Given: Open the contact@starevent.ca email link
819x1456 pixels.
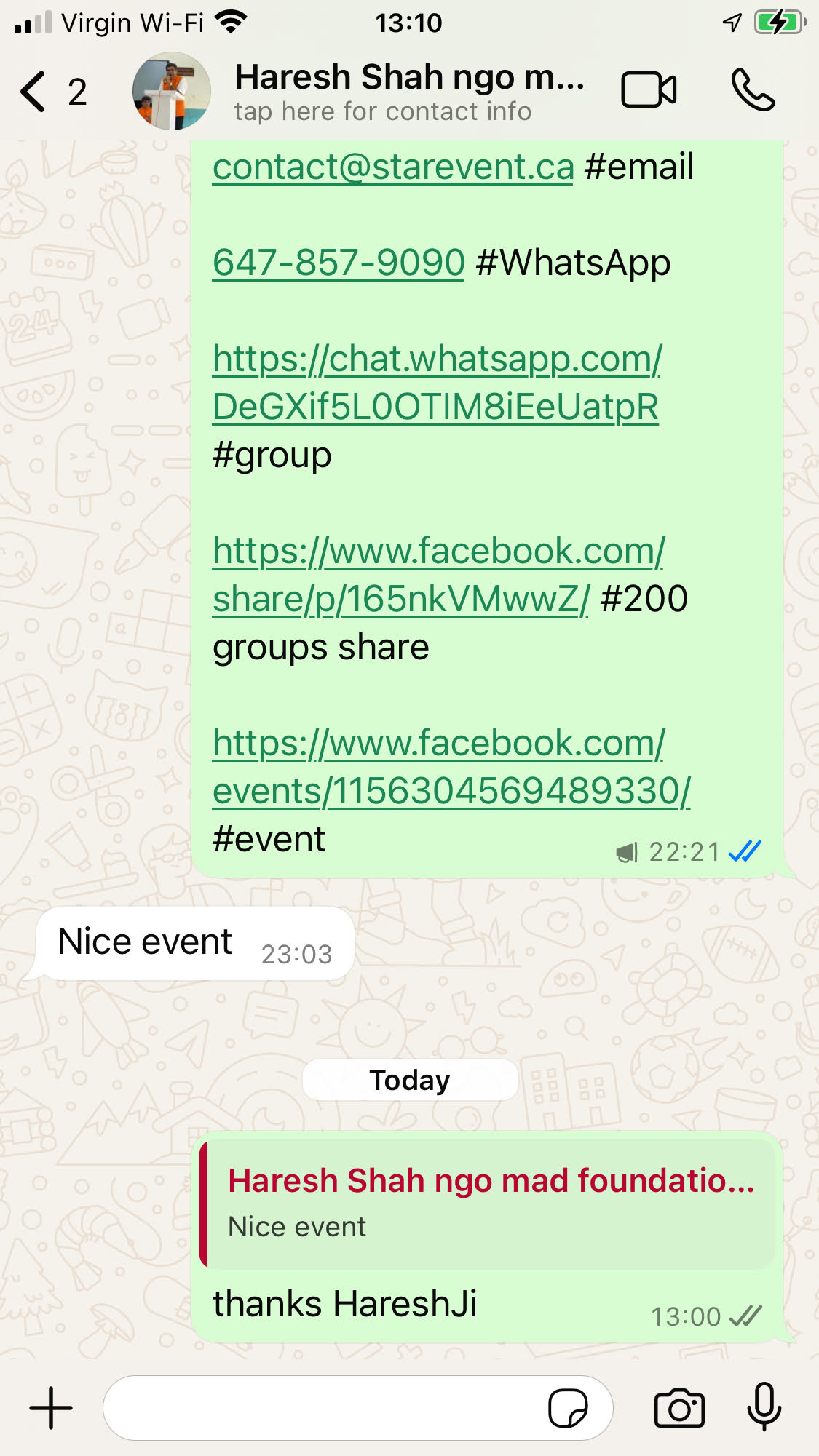Looking at the screenshot, I should [393, 167].
